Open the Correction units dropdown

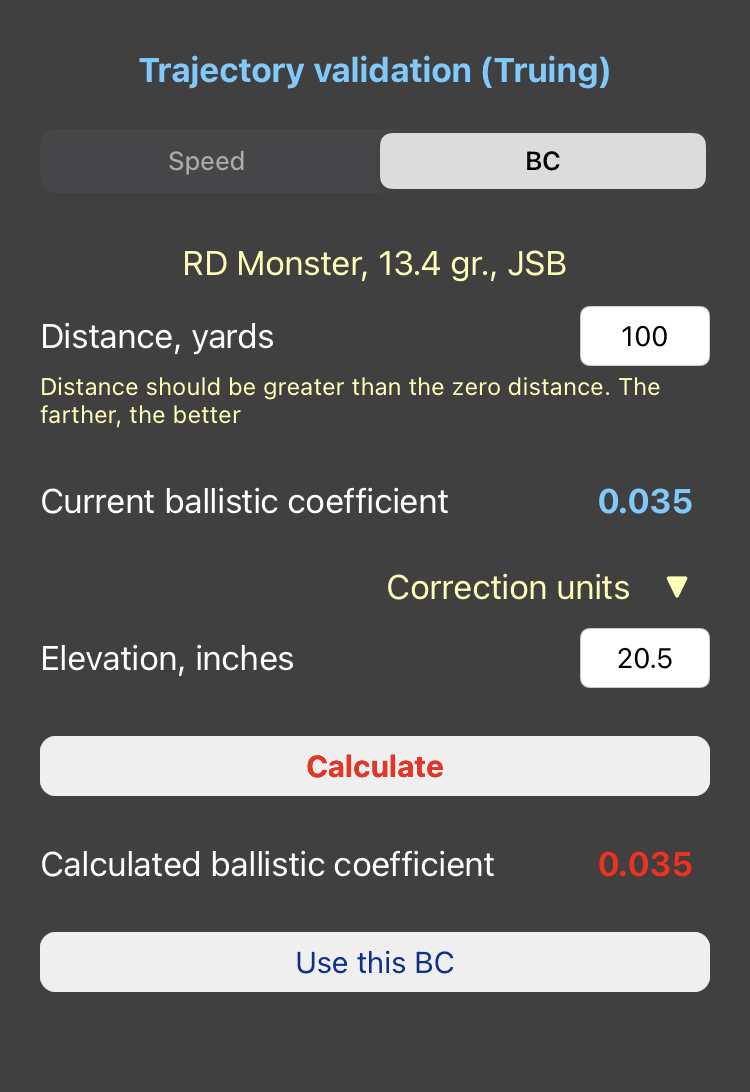coord(537,587)
